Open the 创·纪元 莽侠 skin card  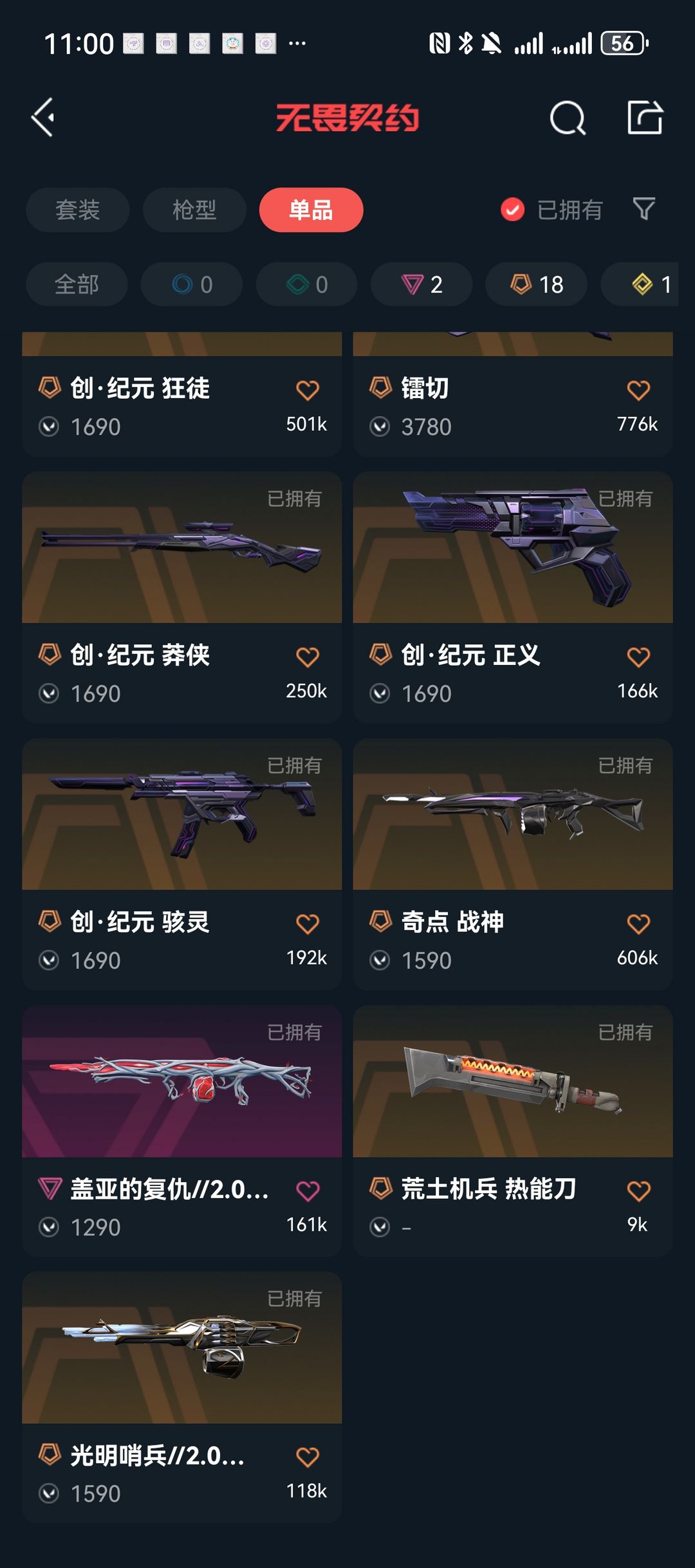tap(182, 597)
